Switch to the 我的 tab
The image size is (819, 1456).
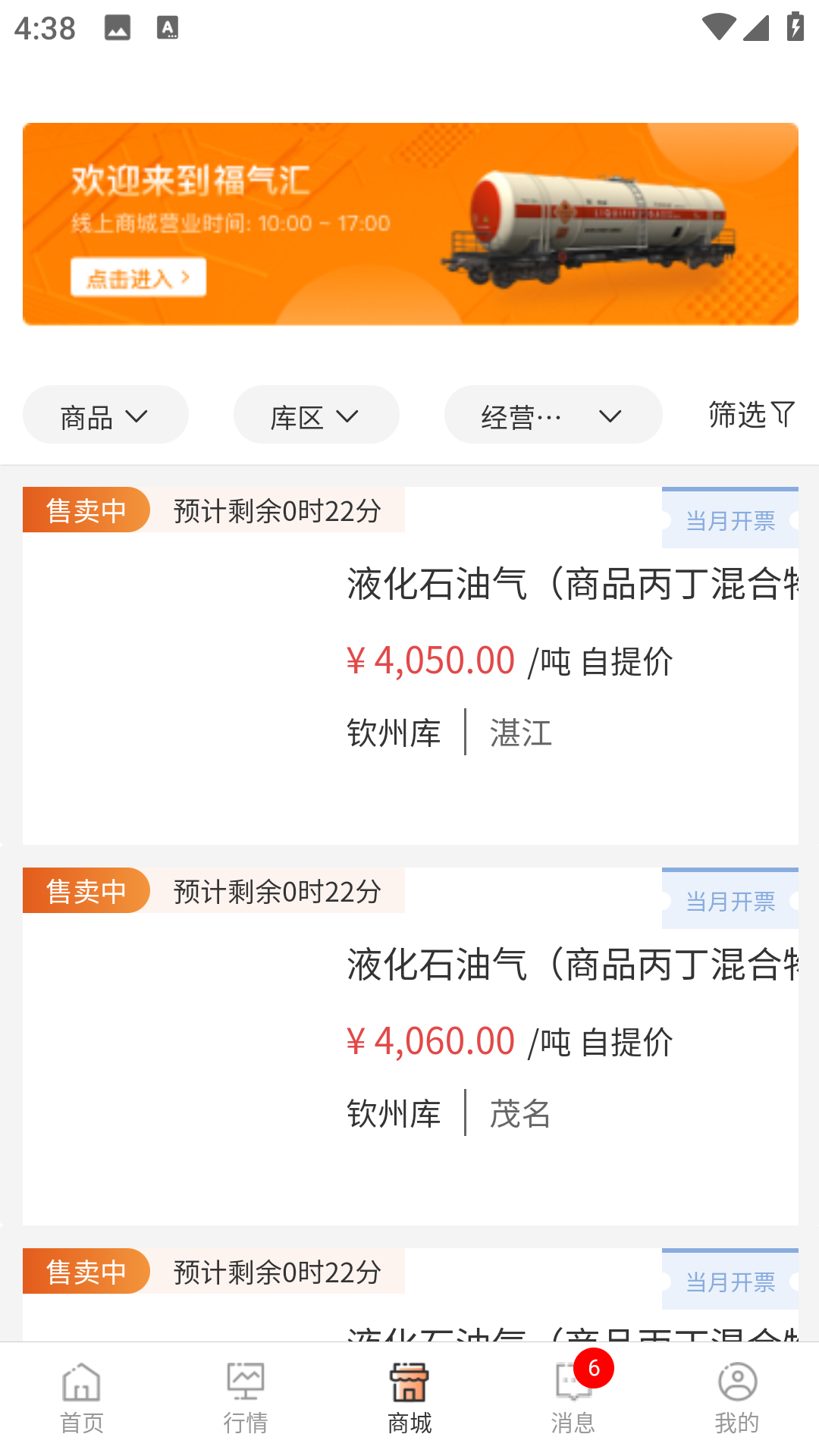tap(737, 1398)
